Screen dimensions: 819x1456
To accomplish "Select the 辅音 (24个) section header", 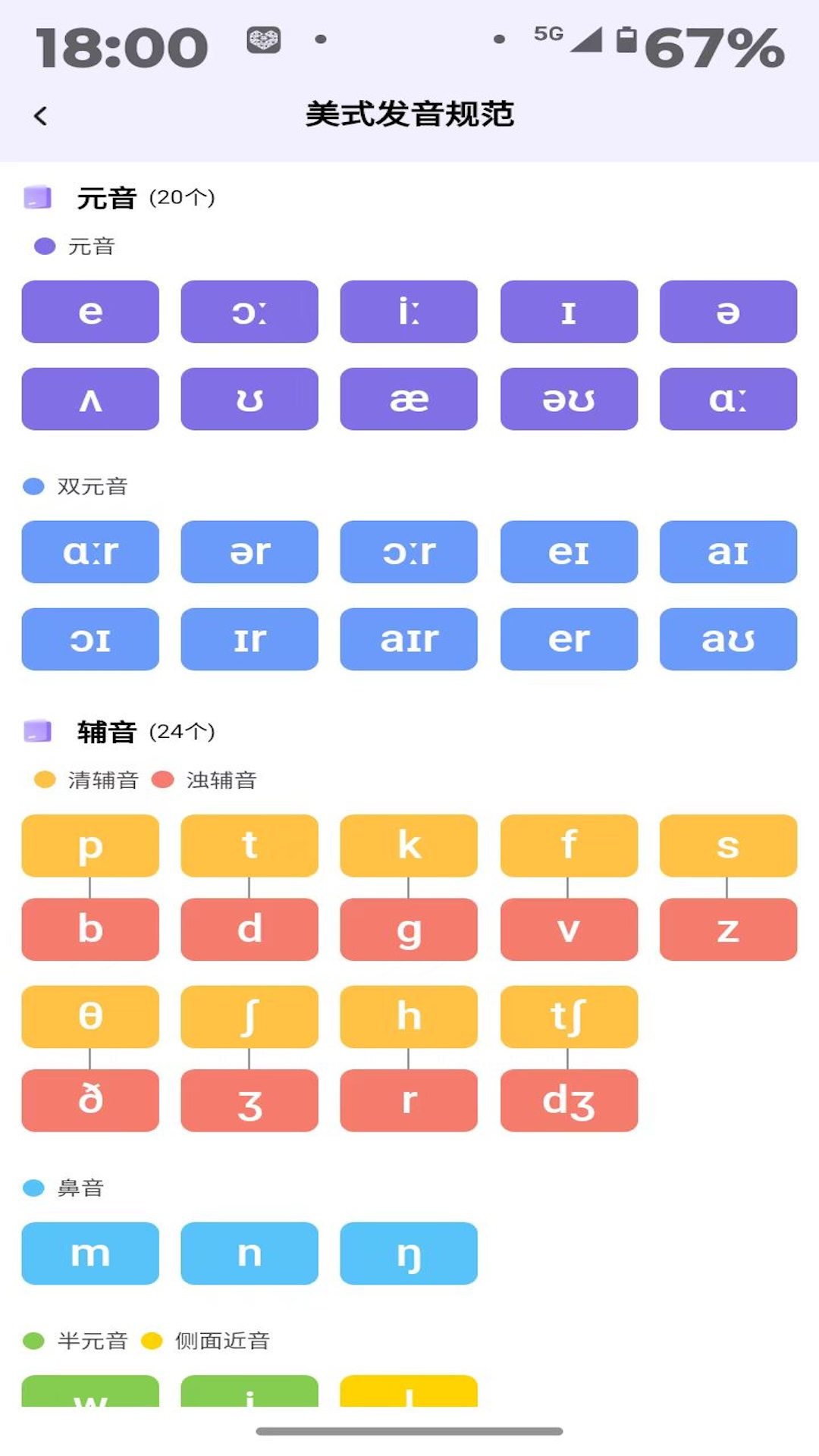I will coord(146,732).
